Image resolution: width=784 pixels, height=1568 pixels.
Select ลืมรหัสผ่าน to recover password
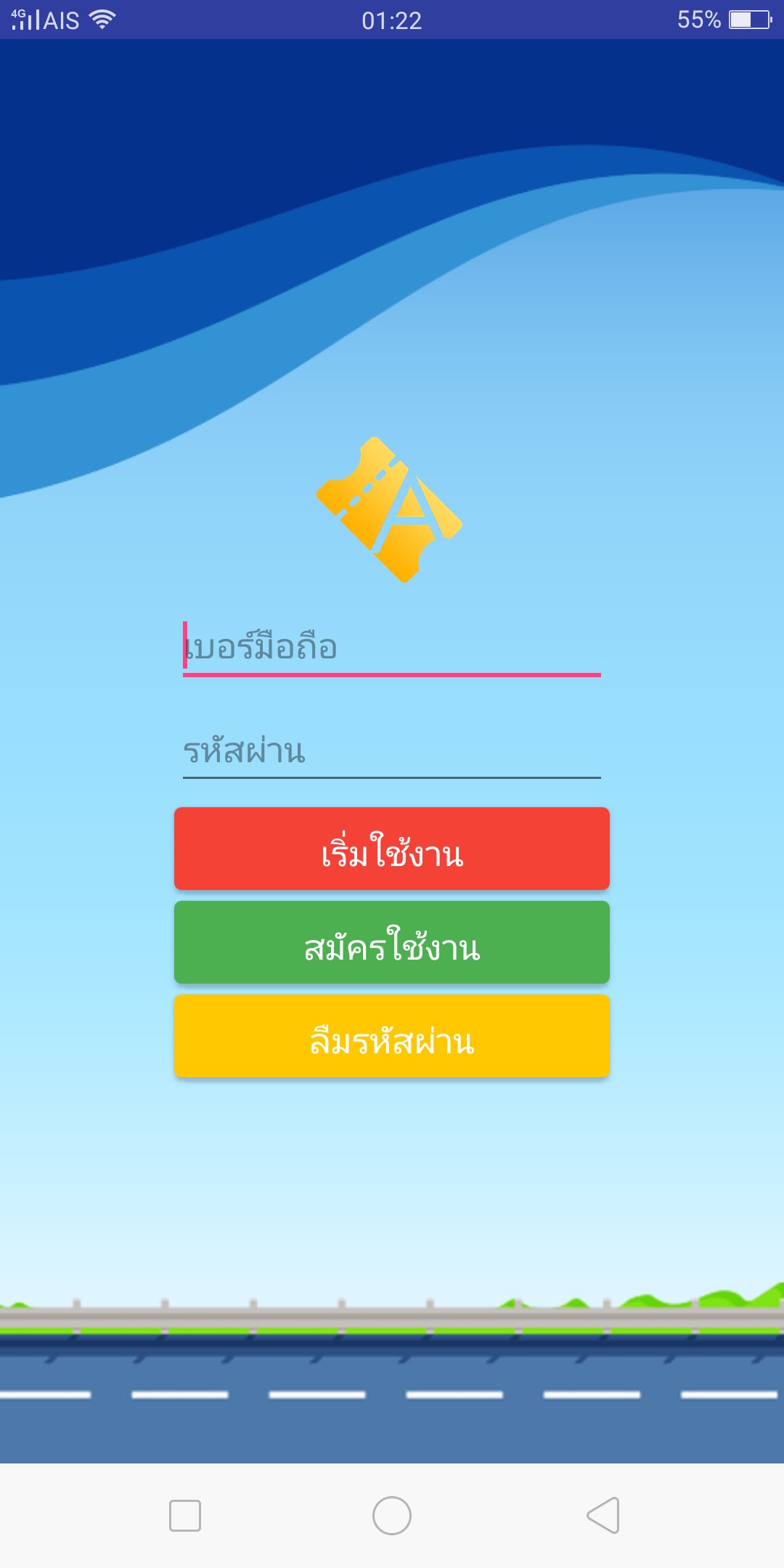point(392,1036)
